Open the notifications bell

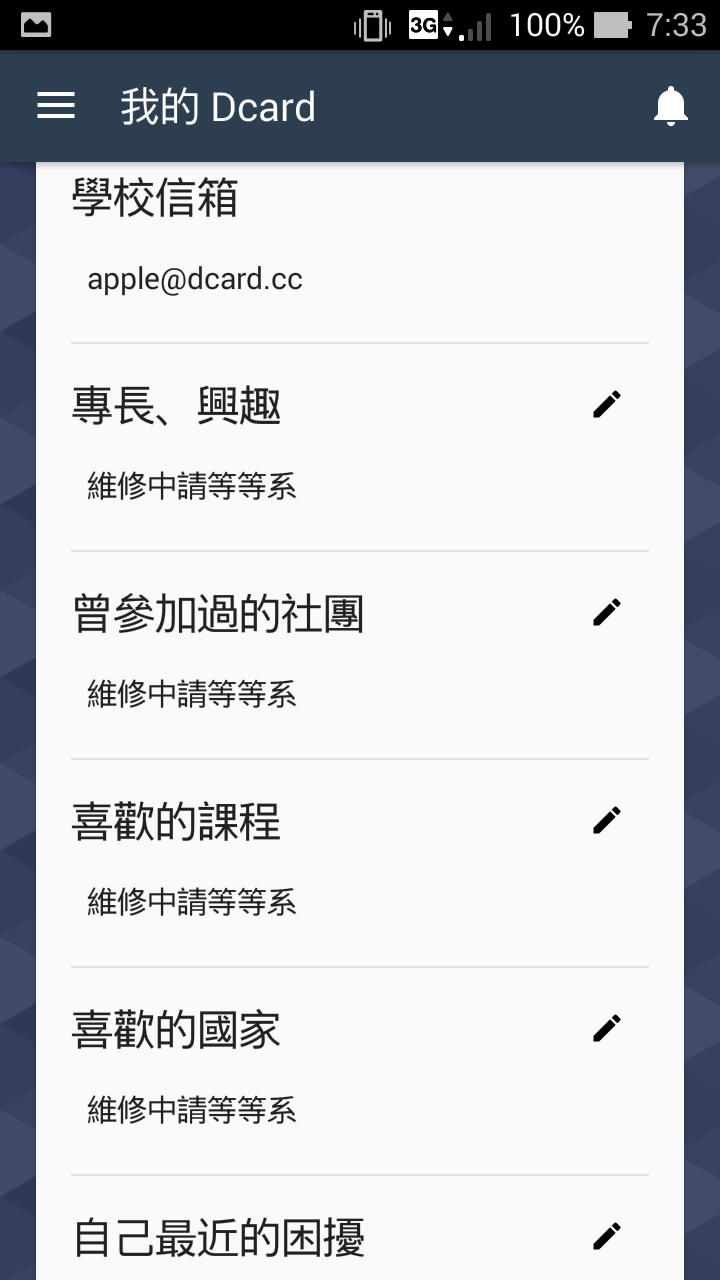[671, 106]
